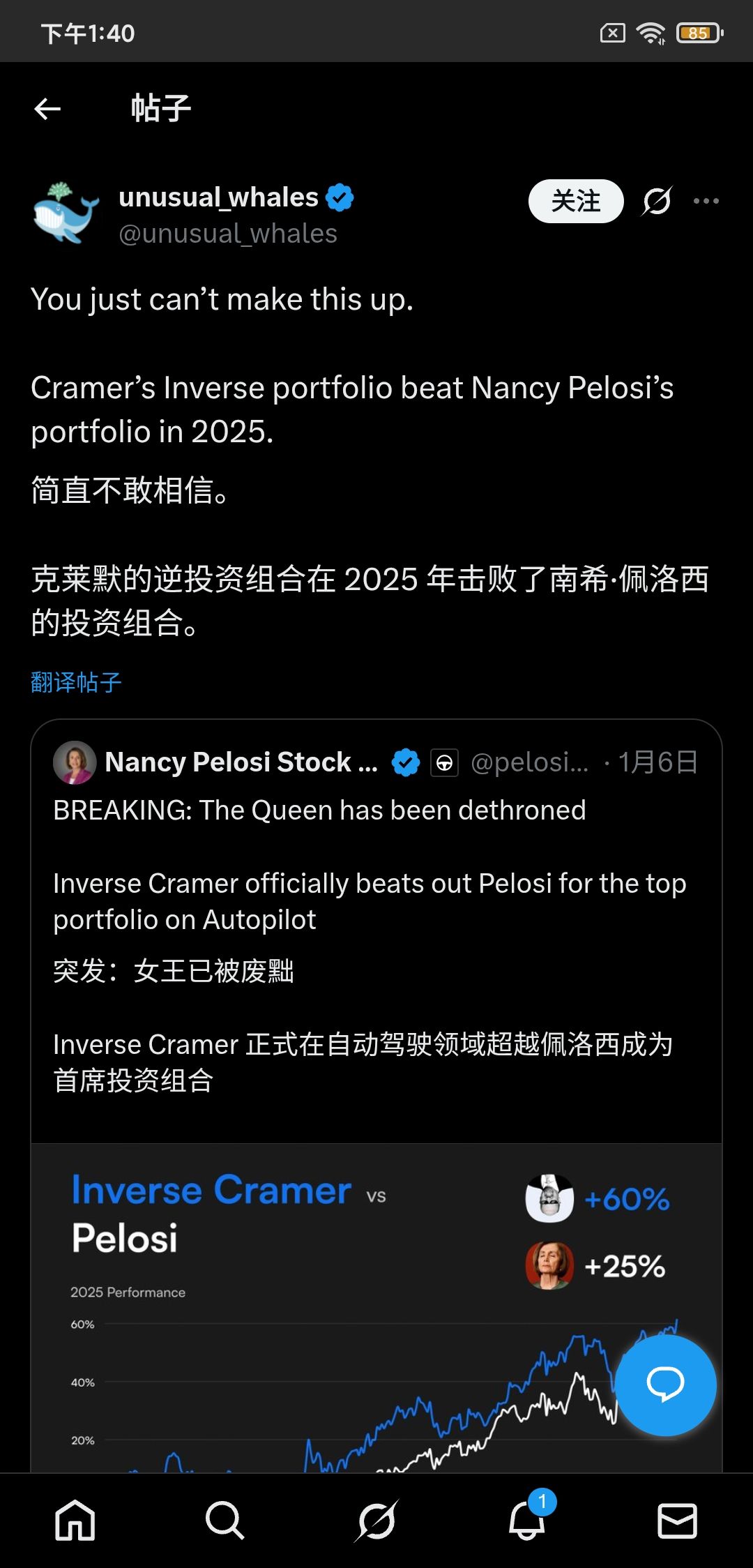
Task: Tap the 翻译帖子 translate link
Action: pyautogui.click(x=76, y=682)
